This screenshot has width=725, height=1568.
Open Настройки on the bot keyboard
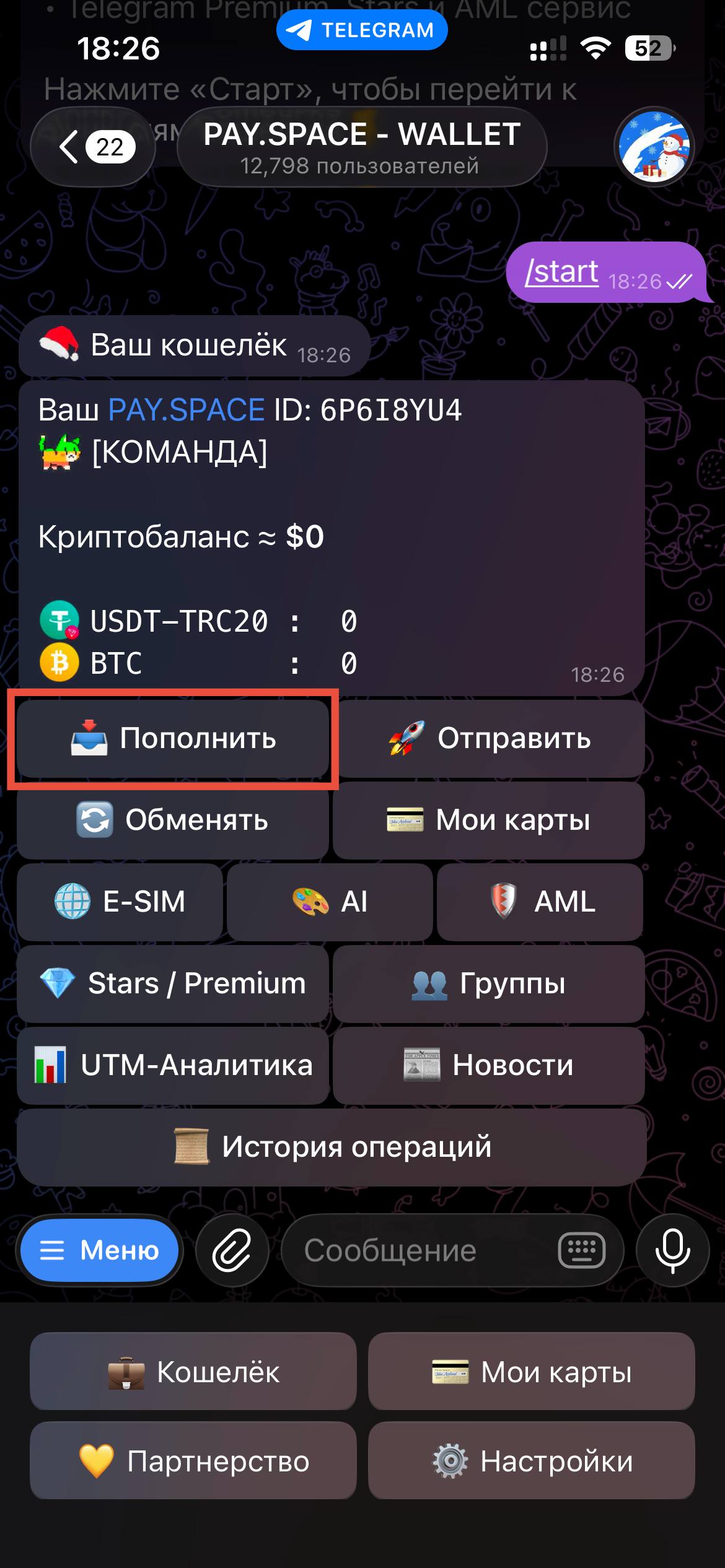coord(532,1461)
